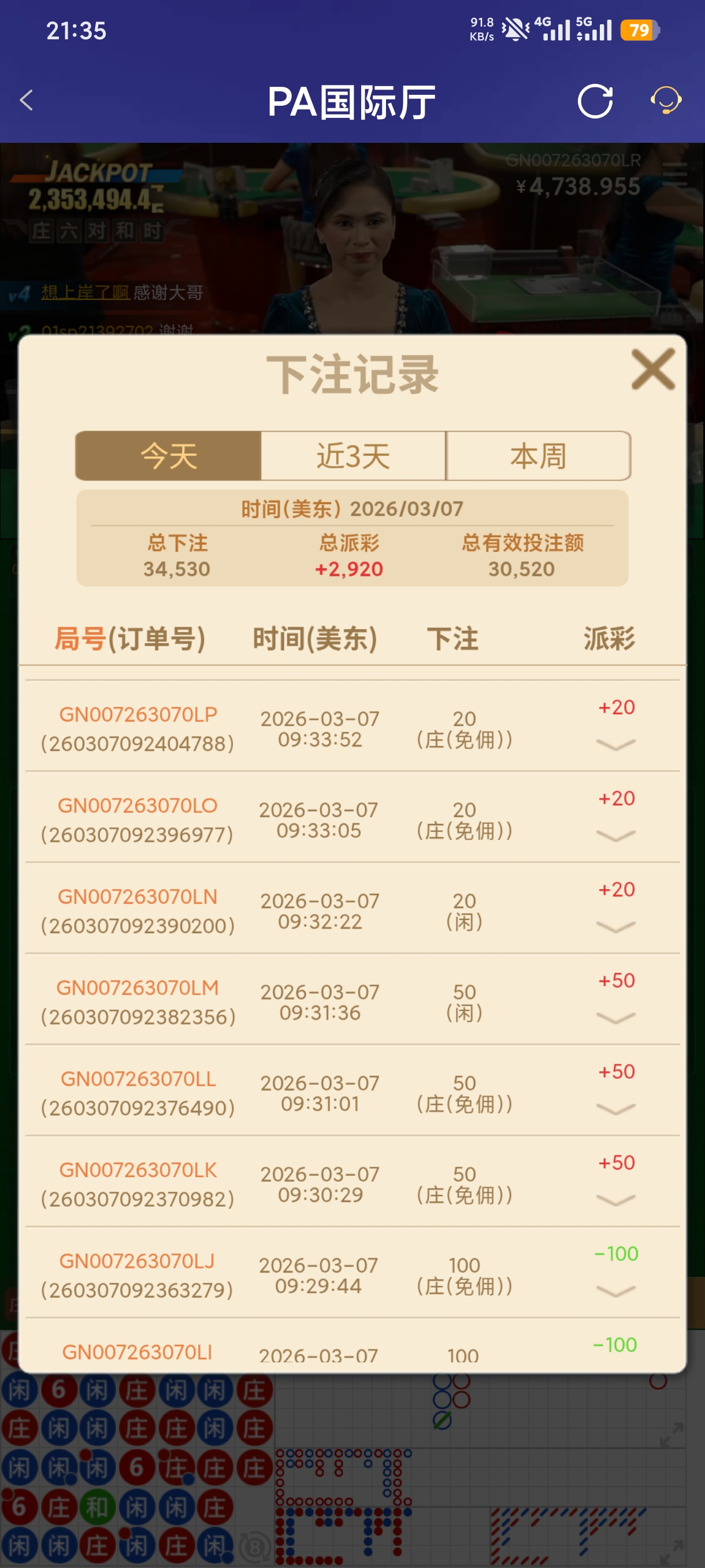Expand details for round GN007263070LP
The height and width of the screenshot is (1568, 705).
click(615, 745)
